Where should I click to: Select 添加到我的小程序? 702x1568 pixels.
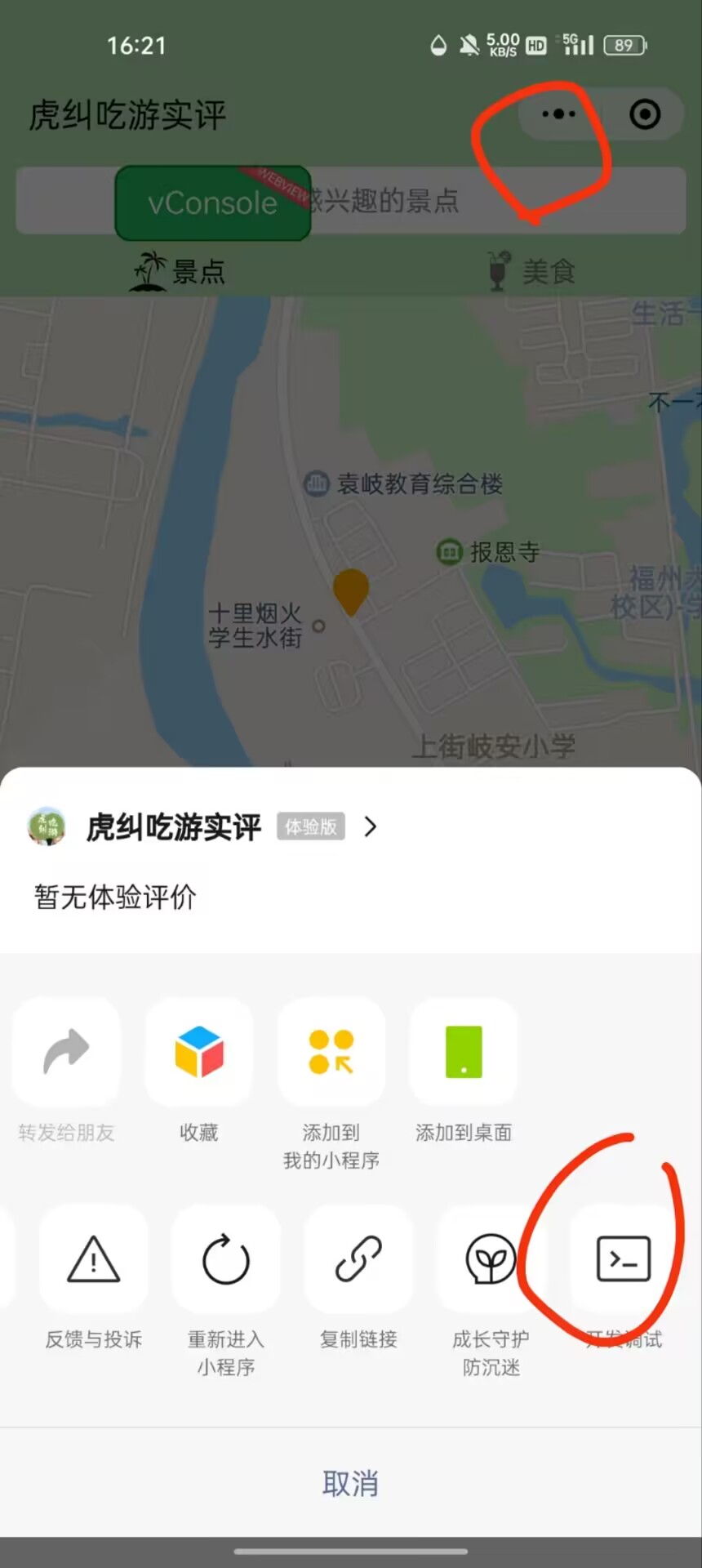[331, 1052]
